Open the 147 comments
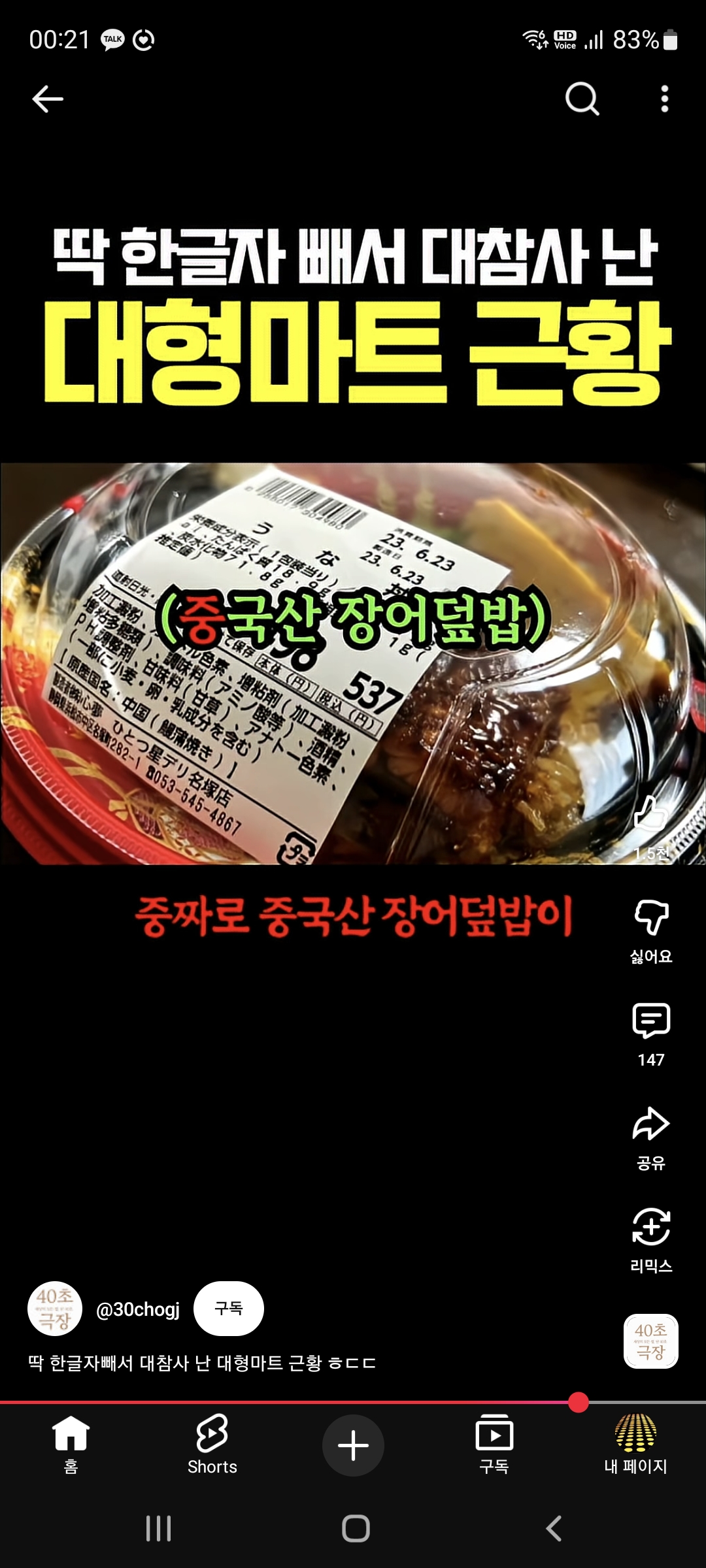Image resolution: width=706 pixels, height=1568 pixels. click(x=651, y=1021)
